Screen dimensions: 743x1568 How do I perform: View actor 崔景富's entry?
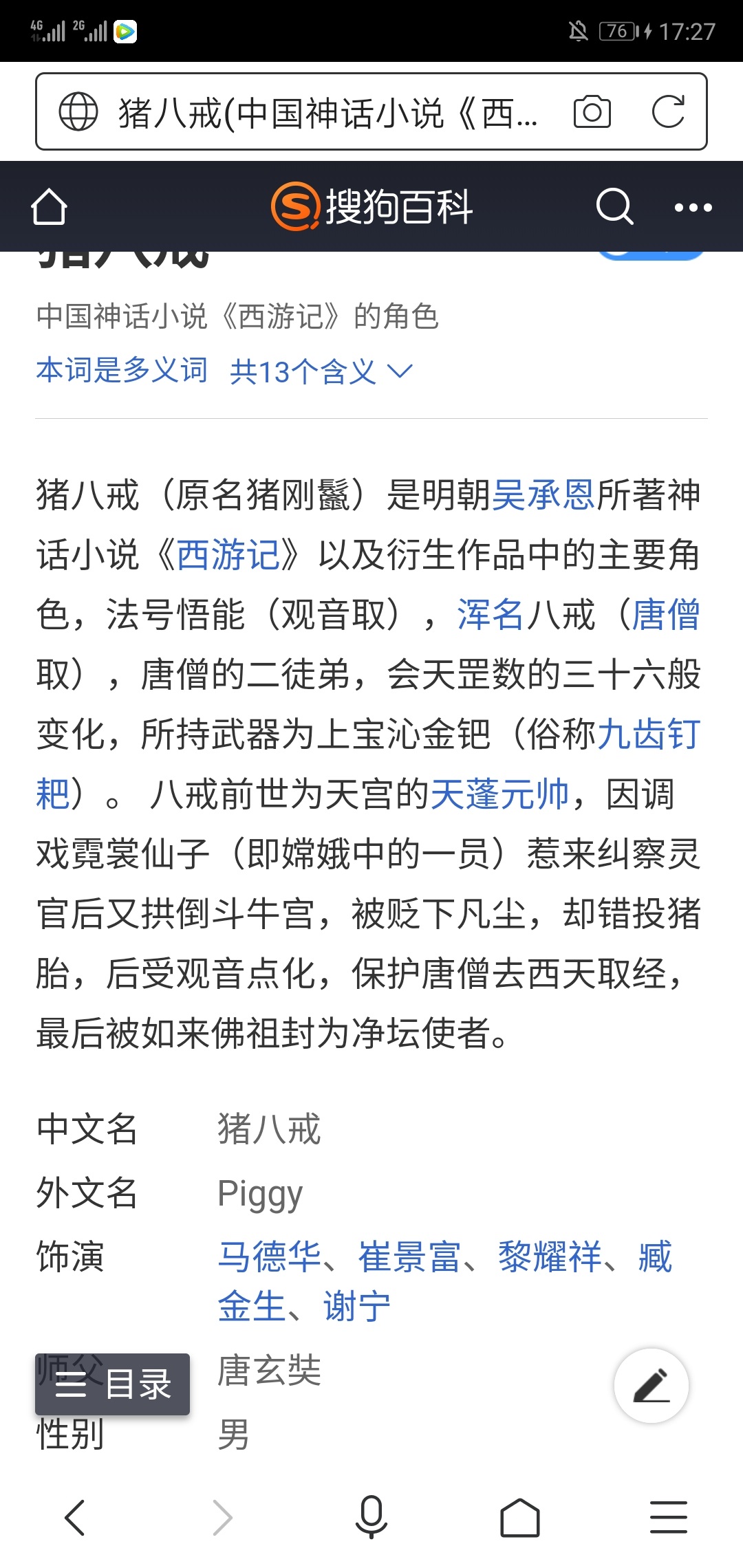[x=409, y=1257]
